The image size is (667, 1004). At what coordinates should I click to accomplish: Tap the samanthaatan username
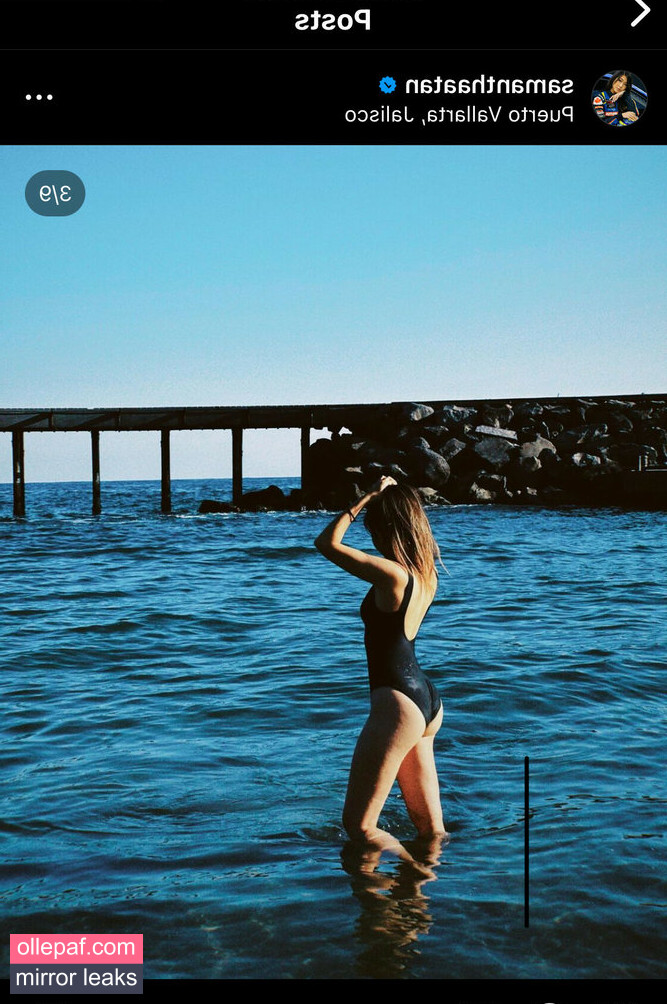pos(490,84)
